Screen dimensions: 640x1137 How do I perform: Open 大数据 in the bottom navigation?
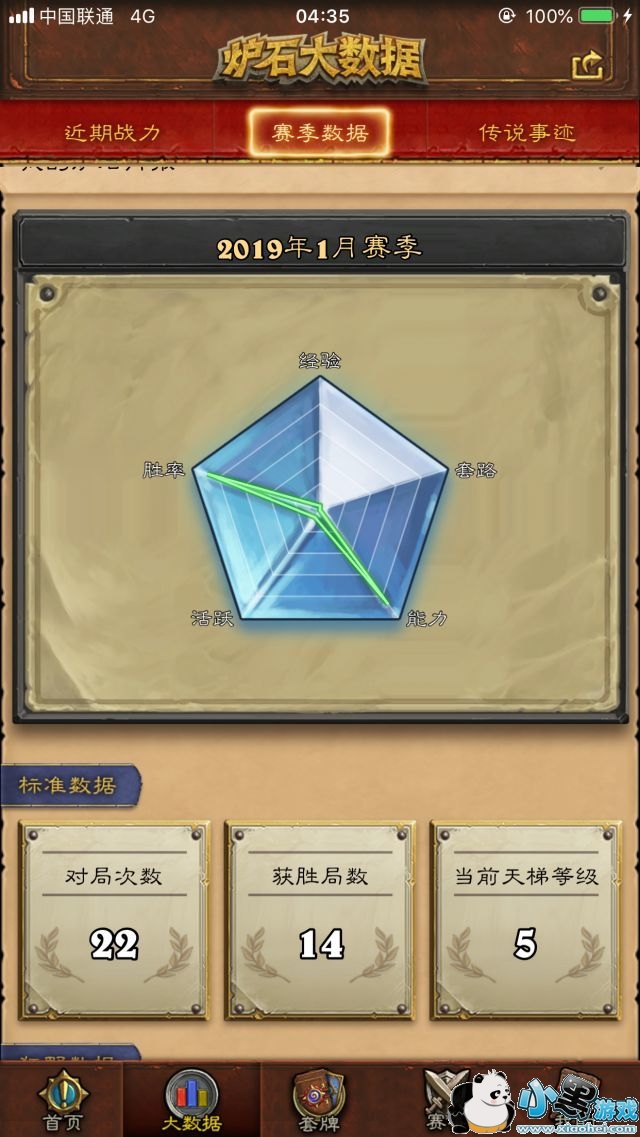[x=191, y=1099]
